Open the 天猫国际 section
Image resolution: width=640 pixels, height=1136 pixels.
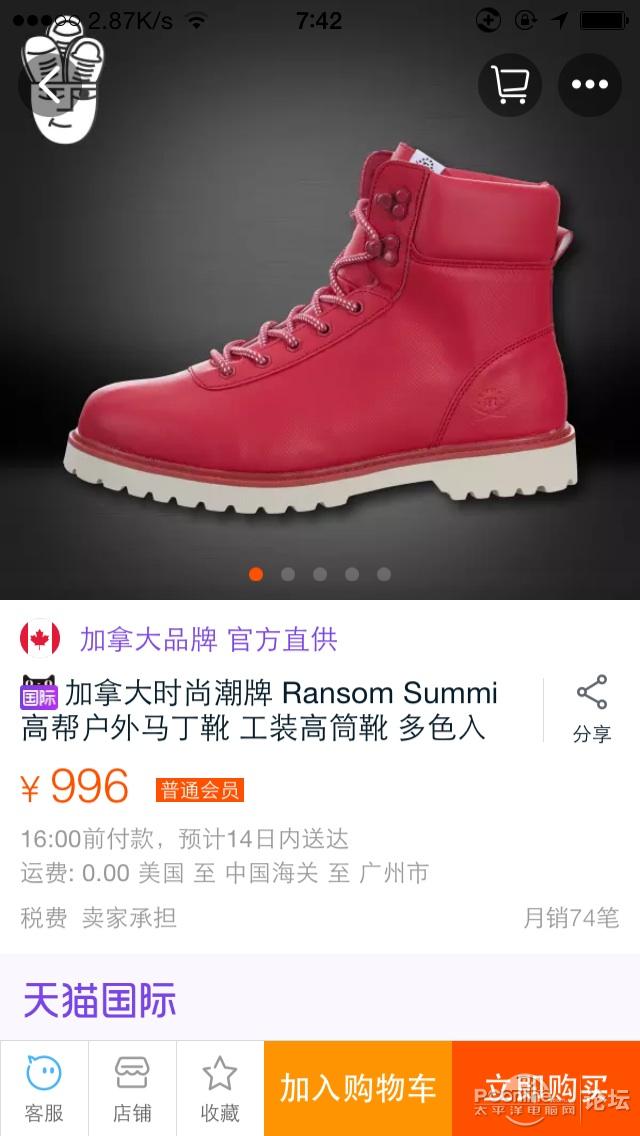pos(100,1000)
